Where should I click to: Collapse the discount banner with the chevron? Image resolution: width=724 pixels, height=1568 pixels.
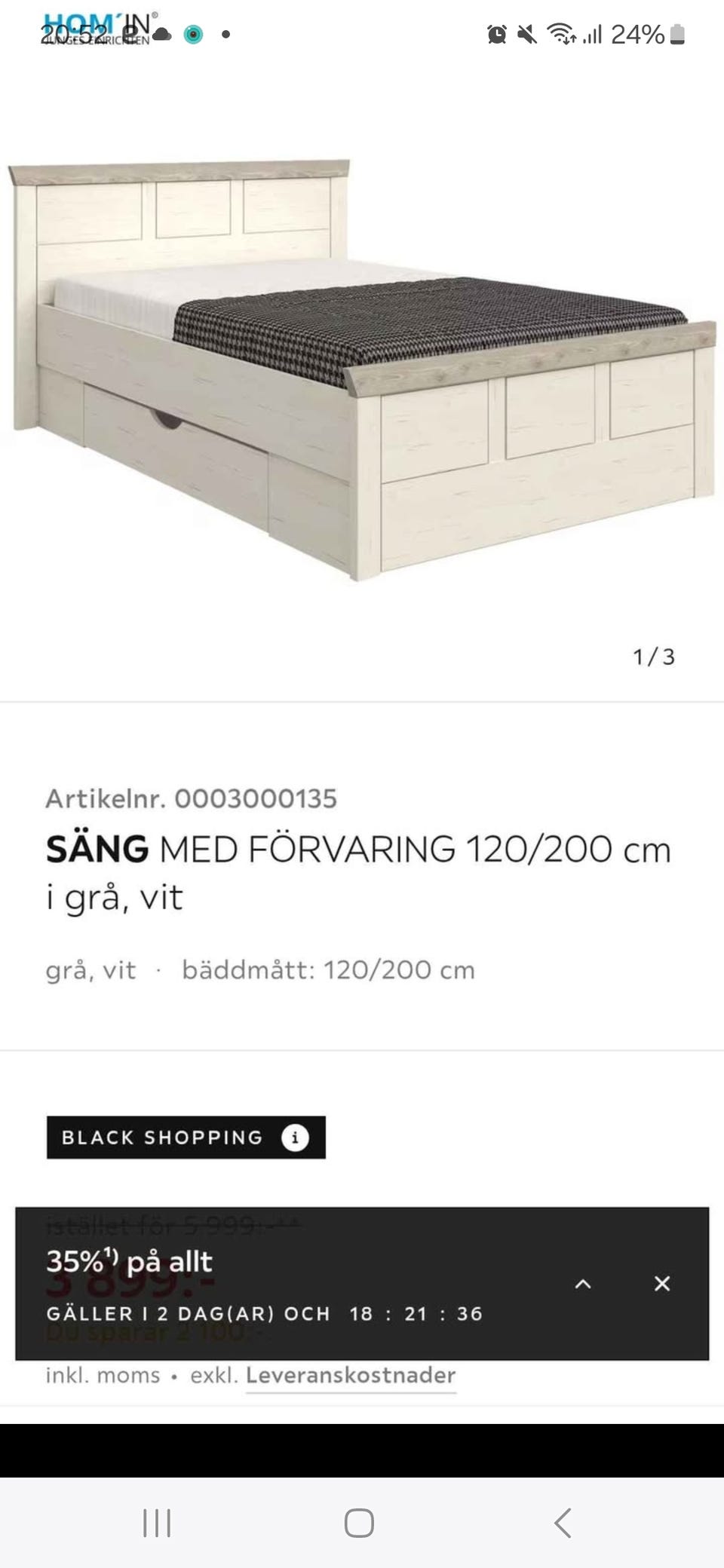coord(584,1284)
